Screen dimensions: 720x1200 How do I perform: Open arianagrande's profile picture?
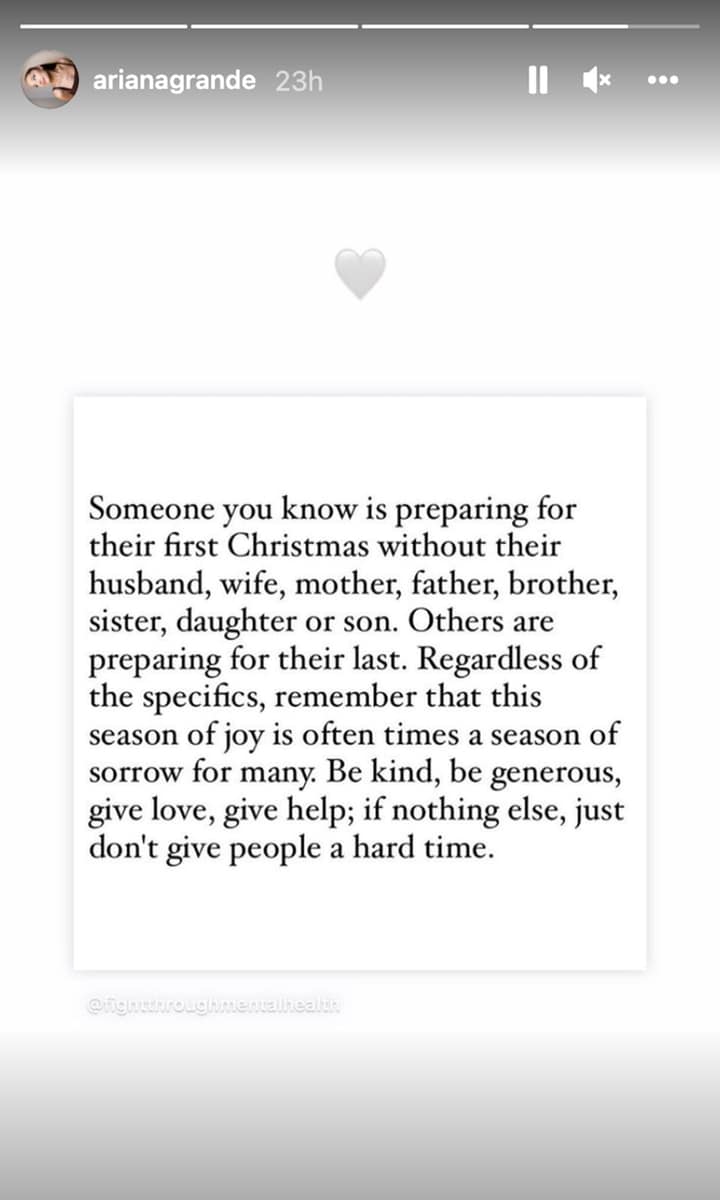point(50,80)
